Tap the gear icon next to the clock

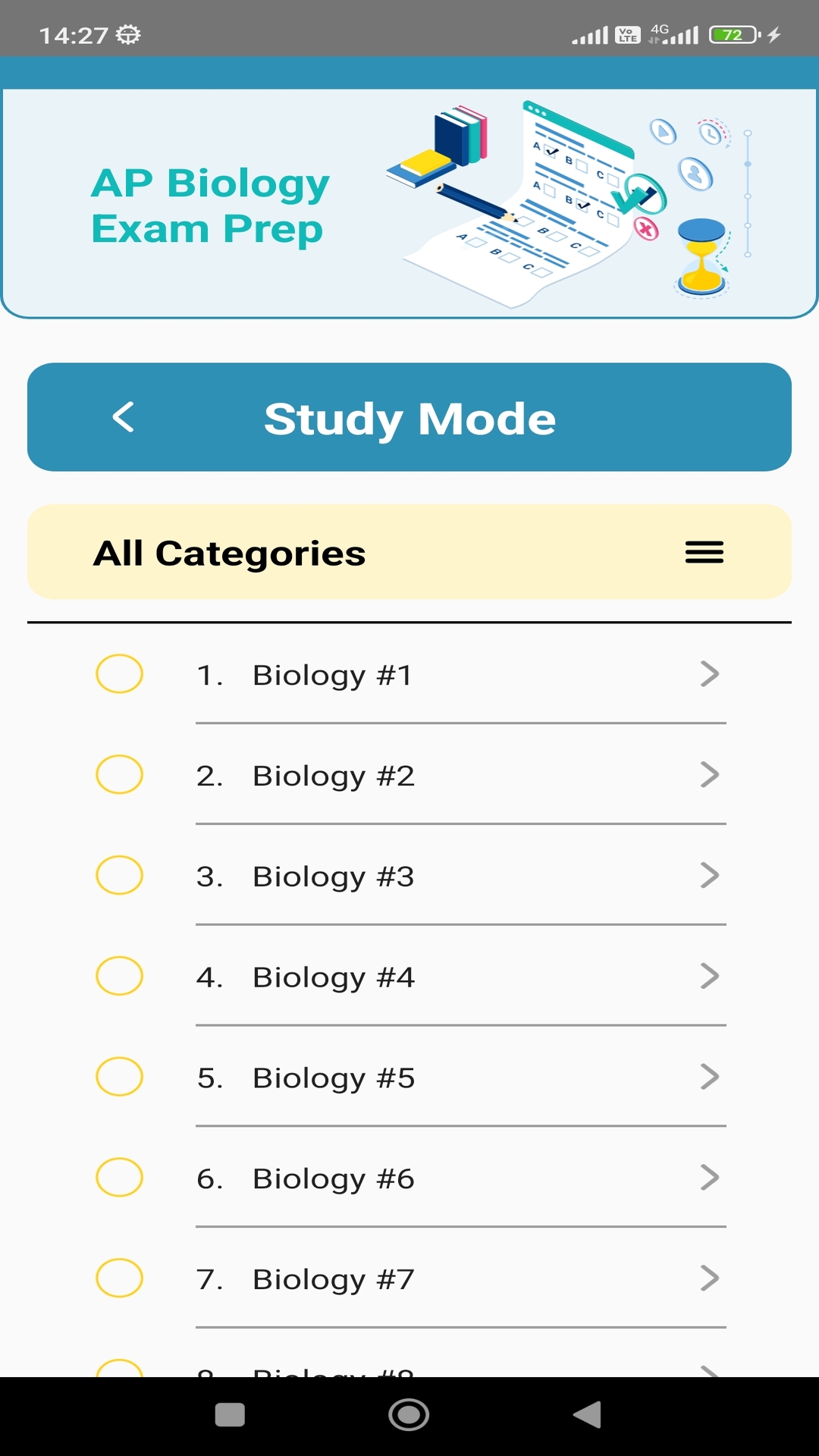127,33
